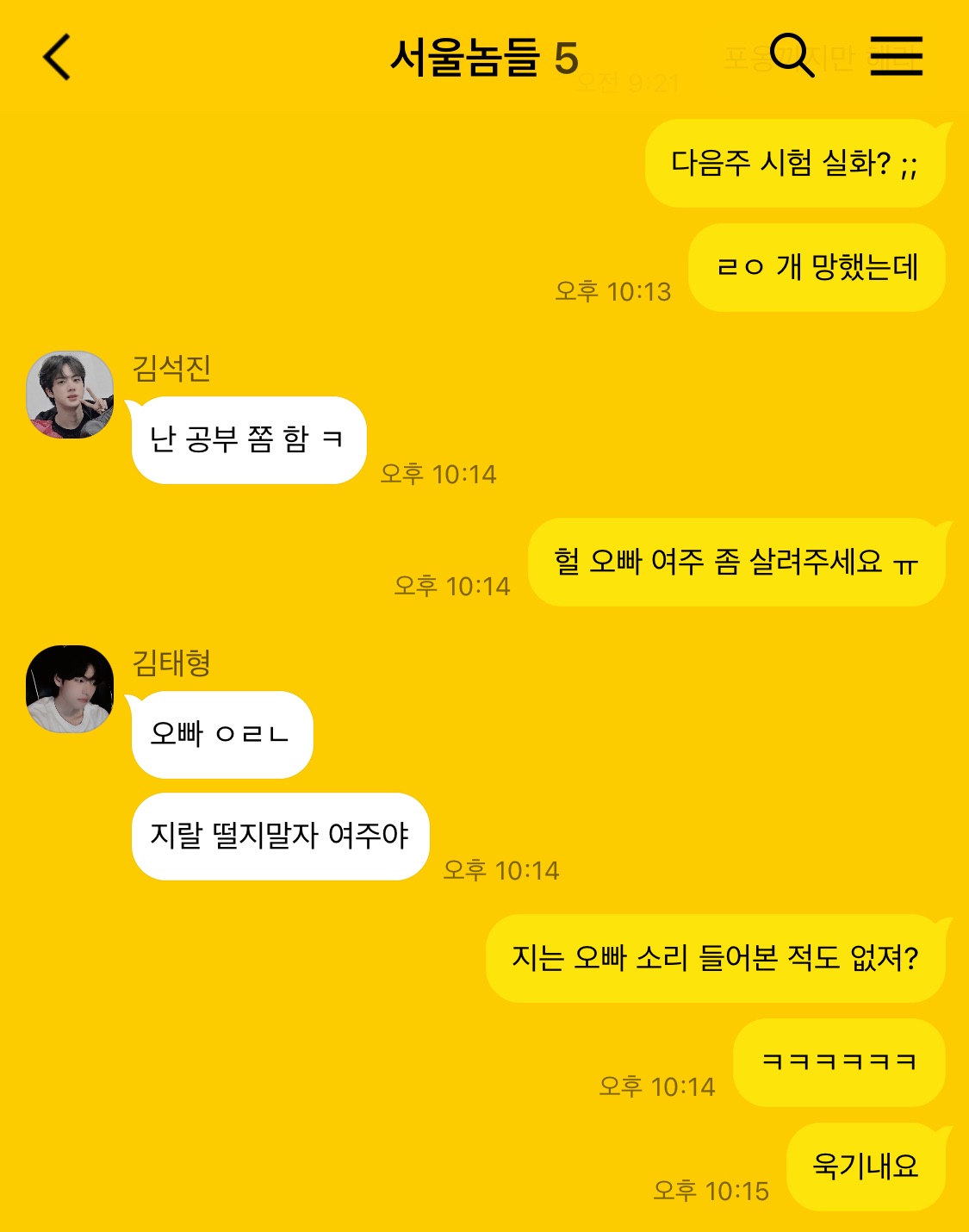Open the chat room hamburger menu
The width and height of the screenshot is (969, 1232).
896,56
